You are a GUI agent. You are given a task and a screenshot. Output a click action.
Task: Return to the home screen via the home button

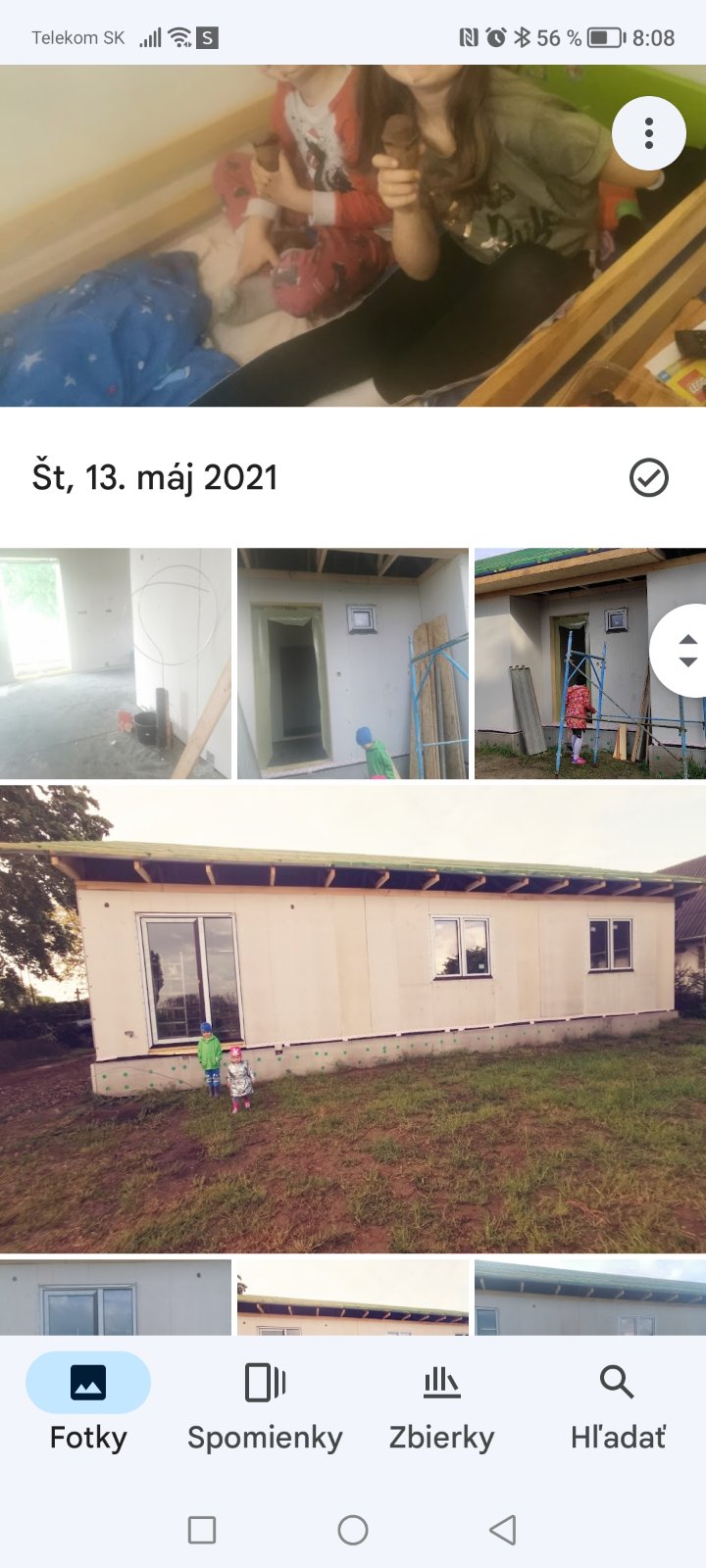point(353,1530)
